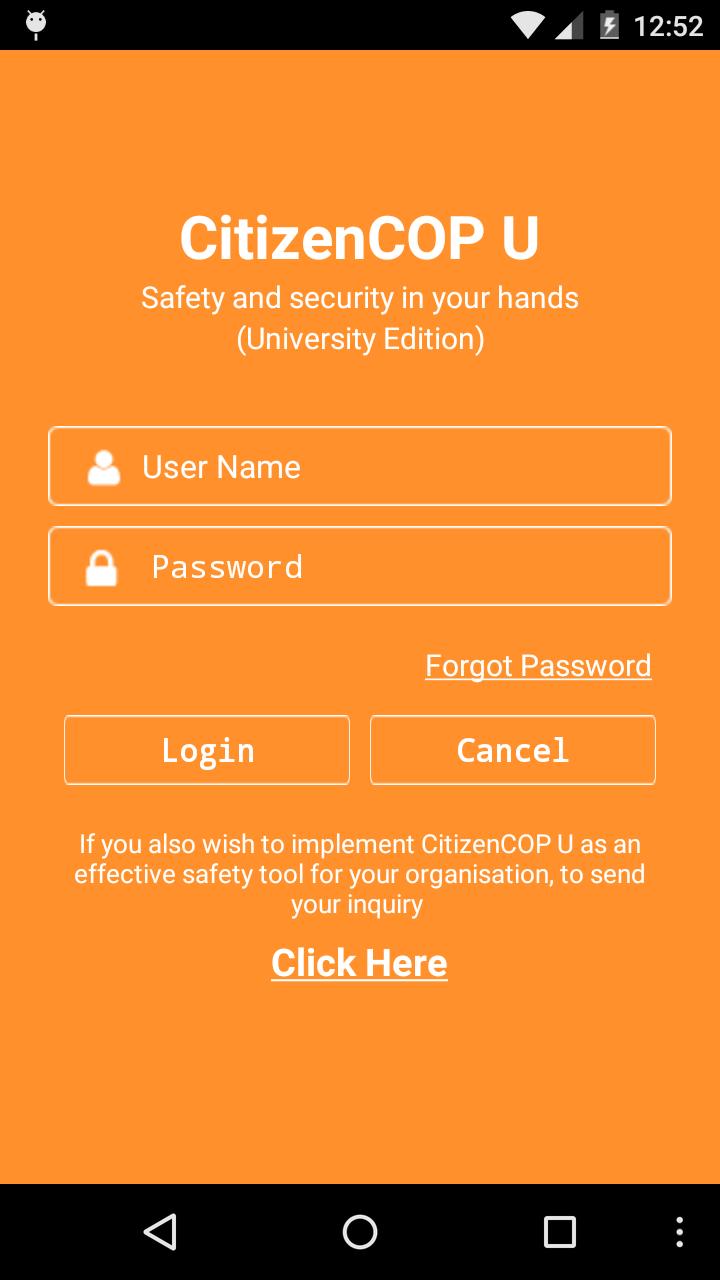Go to the home screen
Viewport: 720px width, 1280px height.
[x=360, y=1232]
